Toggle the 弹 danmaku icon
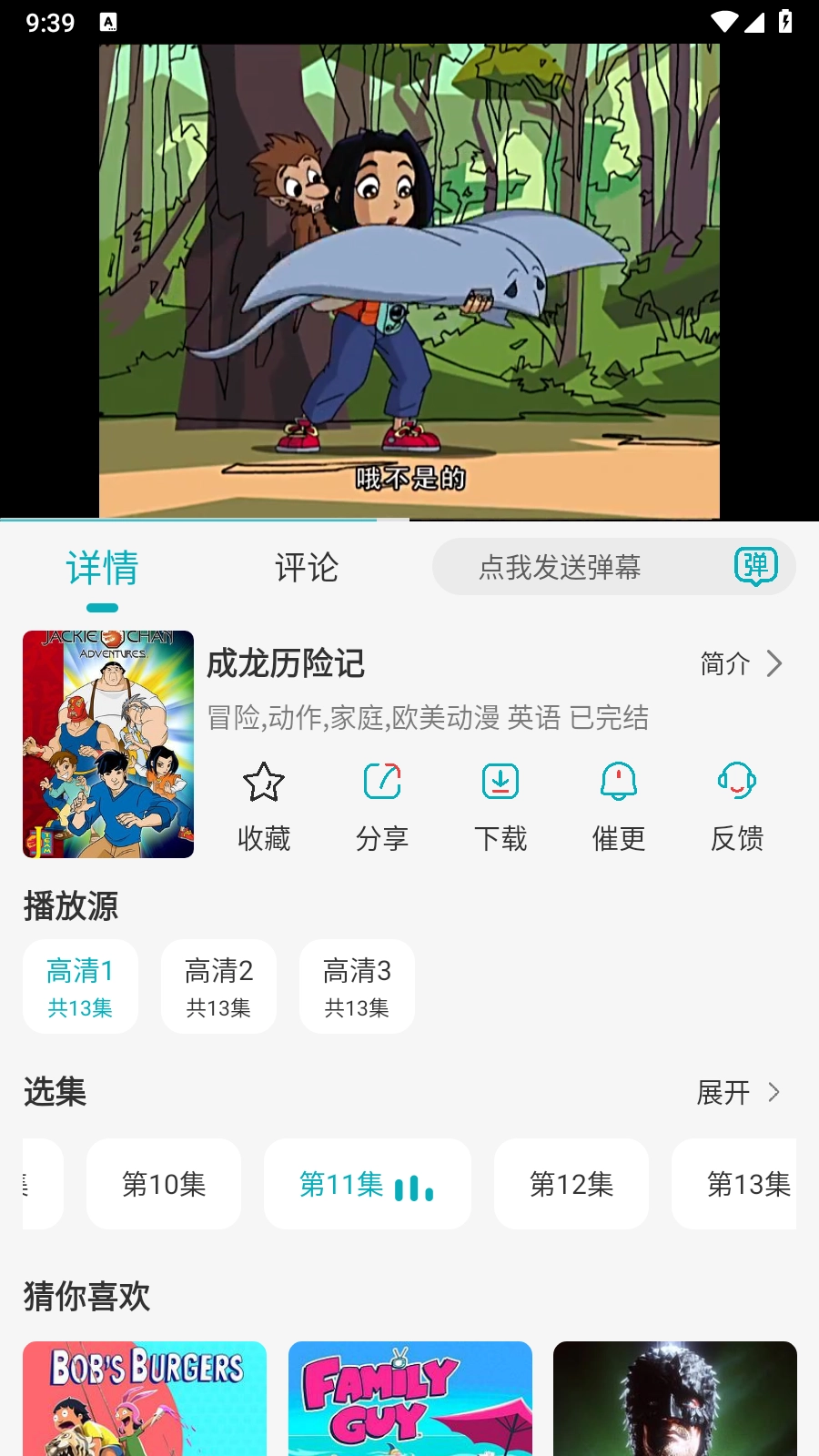The height and width of the screenshot is (1456, 819). coord(755,566)
